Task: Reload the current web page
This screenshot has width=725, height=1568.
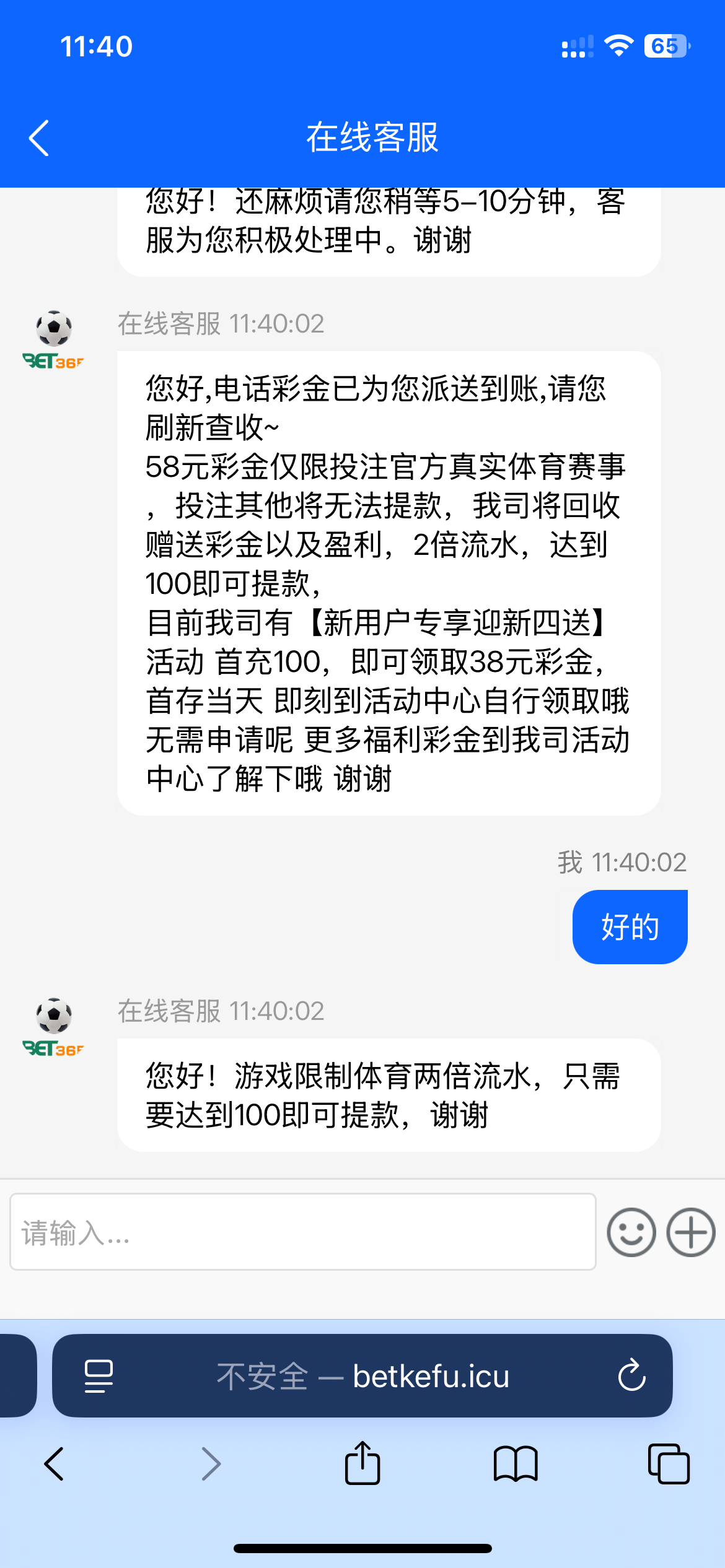Action: [631, 1376]
